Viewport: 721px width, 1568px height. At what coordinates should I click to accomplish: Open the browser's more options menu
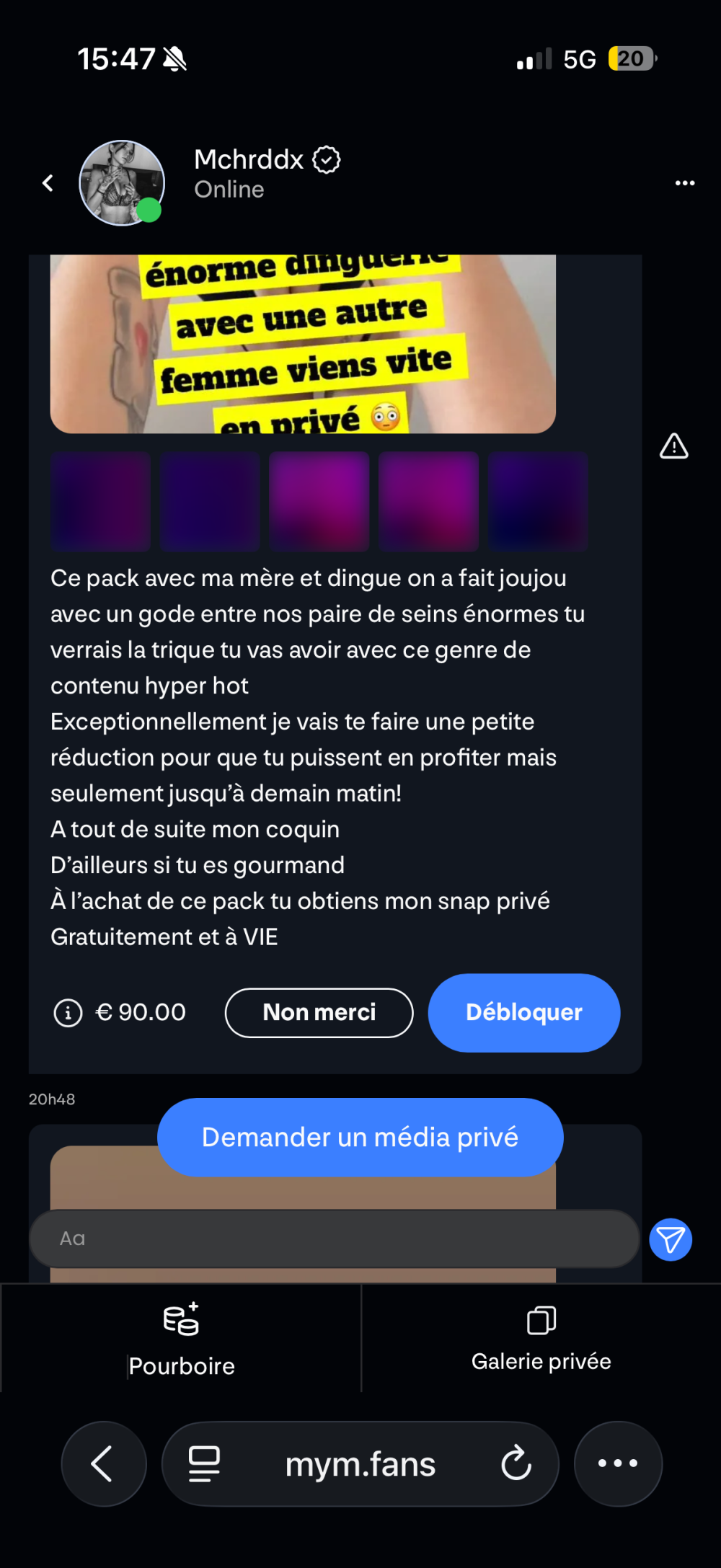618,1463
